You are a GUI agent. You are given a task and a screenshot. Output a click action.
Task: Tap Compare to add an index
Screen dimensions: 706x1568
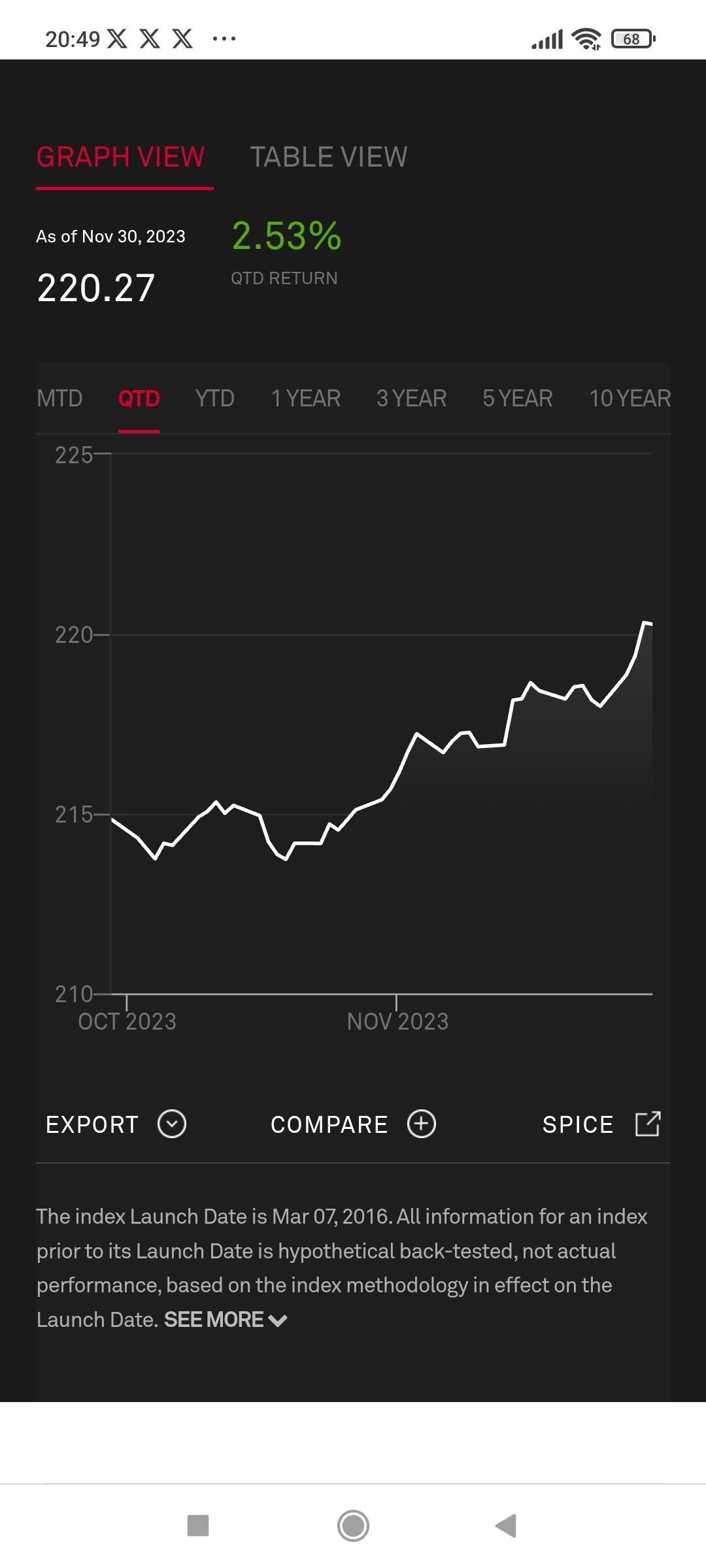(354, 1124)
